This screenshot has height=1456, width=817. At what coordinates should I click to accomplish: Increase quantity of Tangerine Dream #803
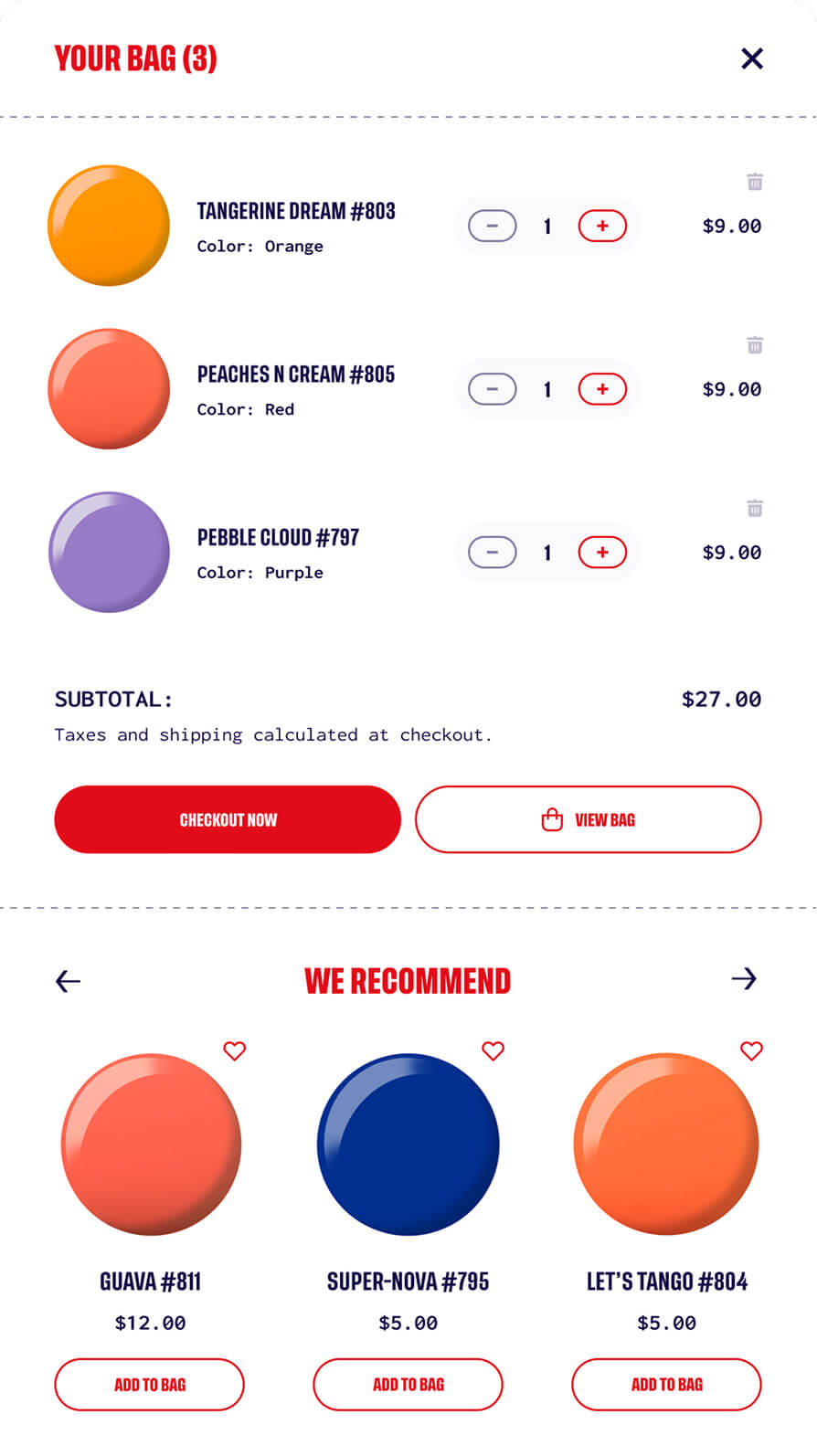click(602, 226)
